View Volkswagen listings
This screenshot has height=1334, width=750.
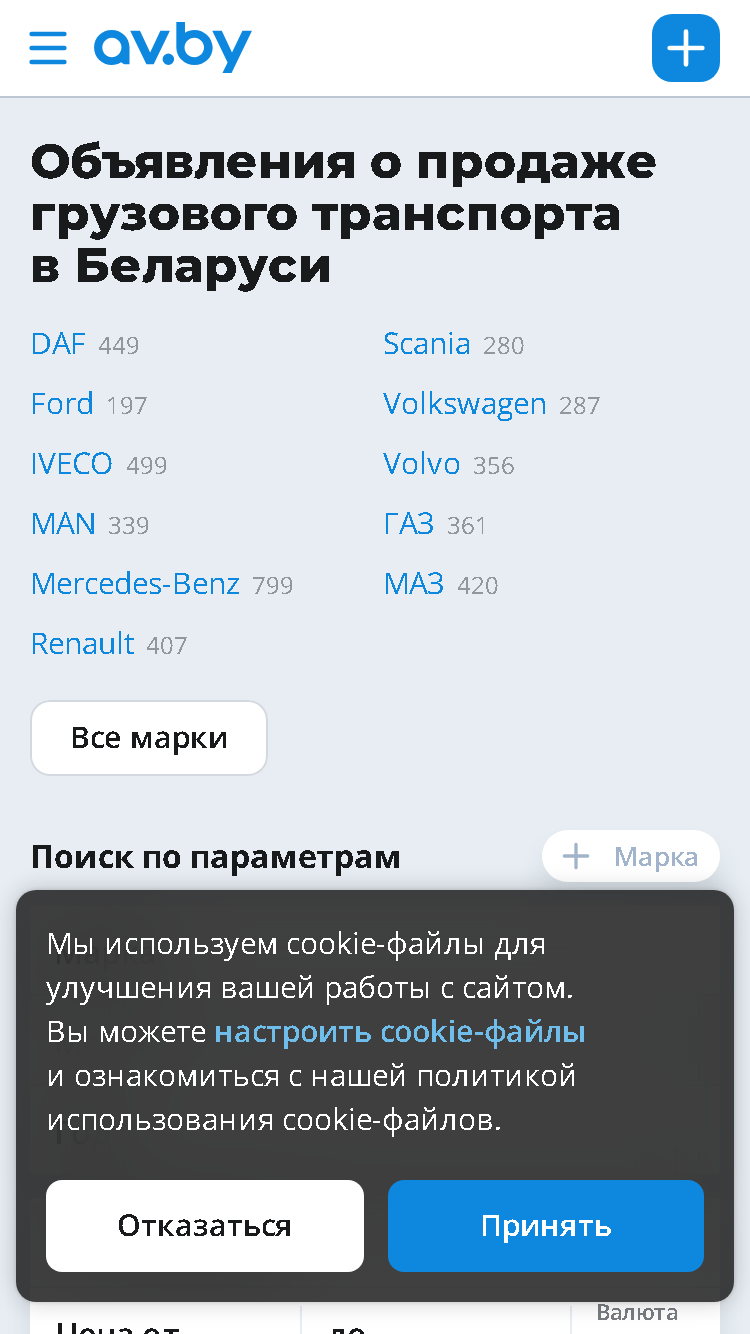tap(465, 404)
